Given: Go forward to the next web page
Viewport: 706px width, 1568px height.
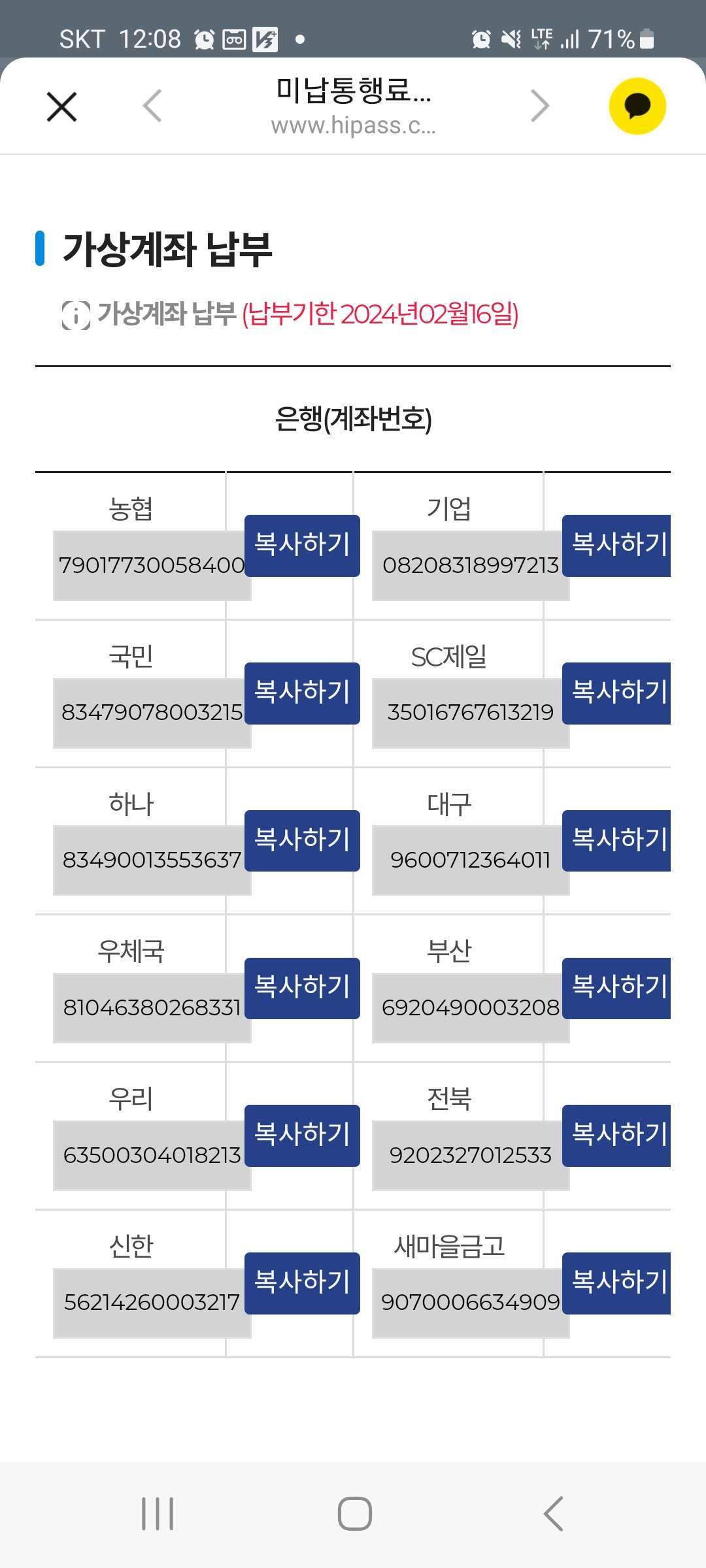Looking at the screenshot, I should (x=540, y=106).
